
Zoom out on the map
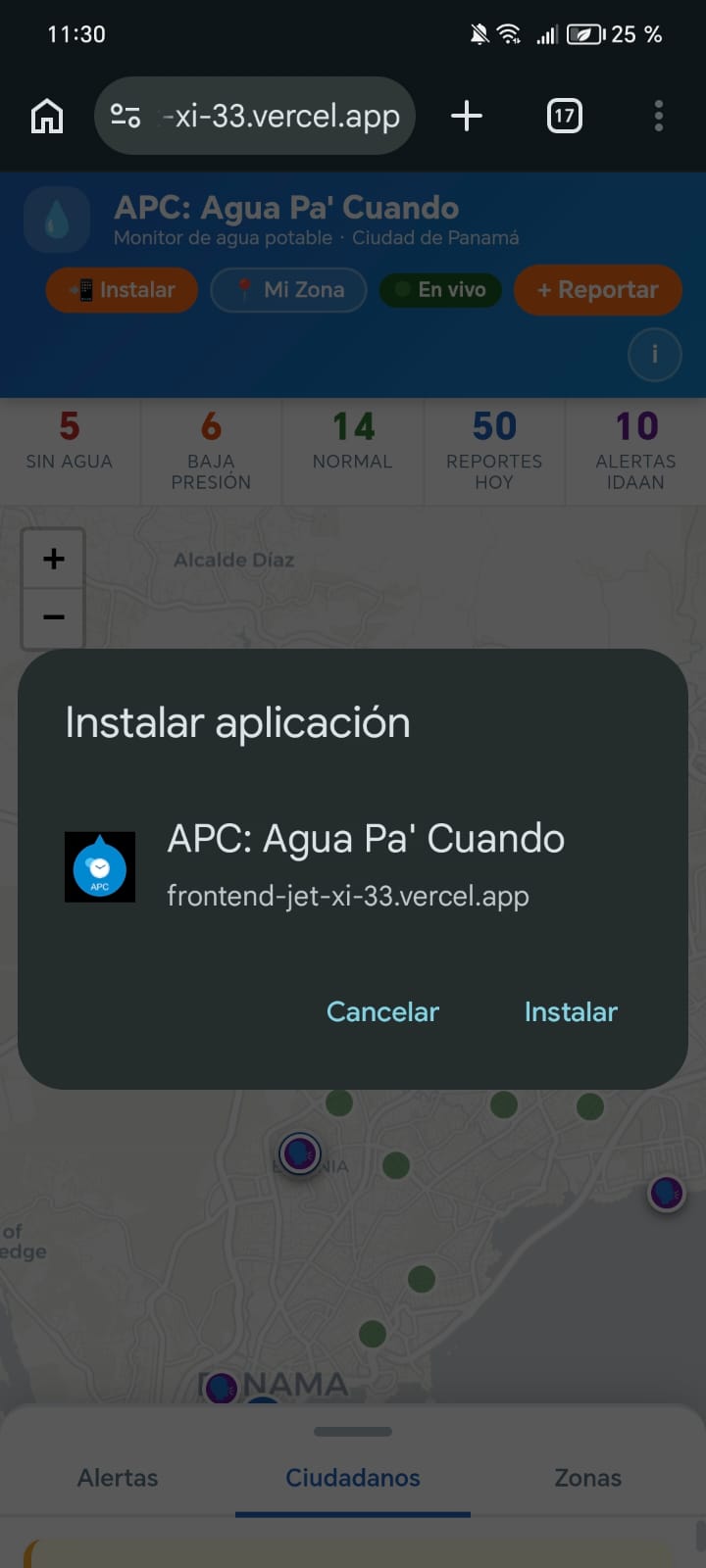(x=54, y=617)
